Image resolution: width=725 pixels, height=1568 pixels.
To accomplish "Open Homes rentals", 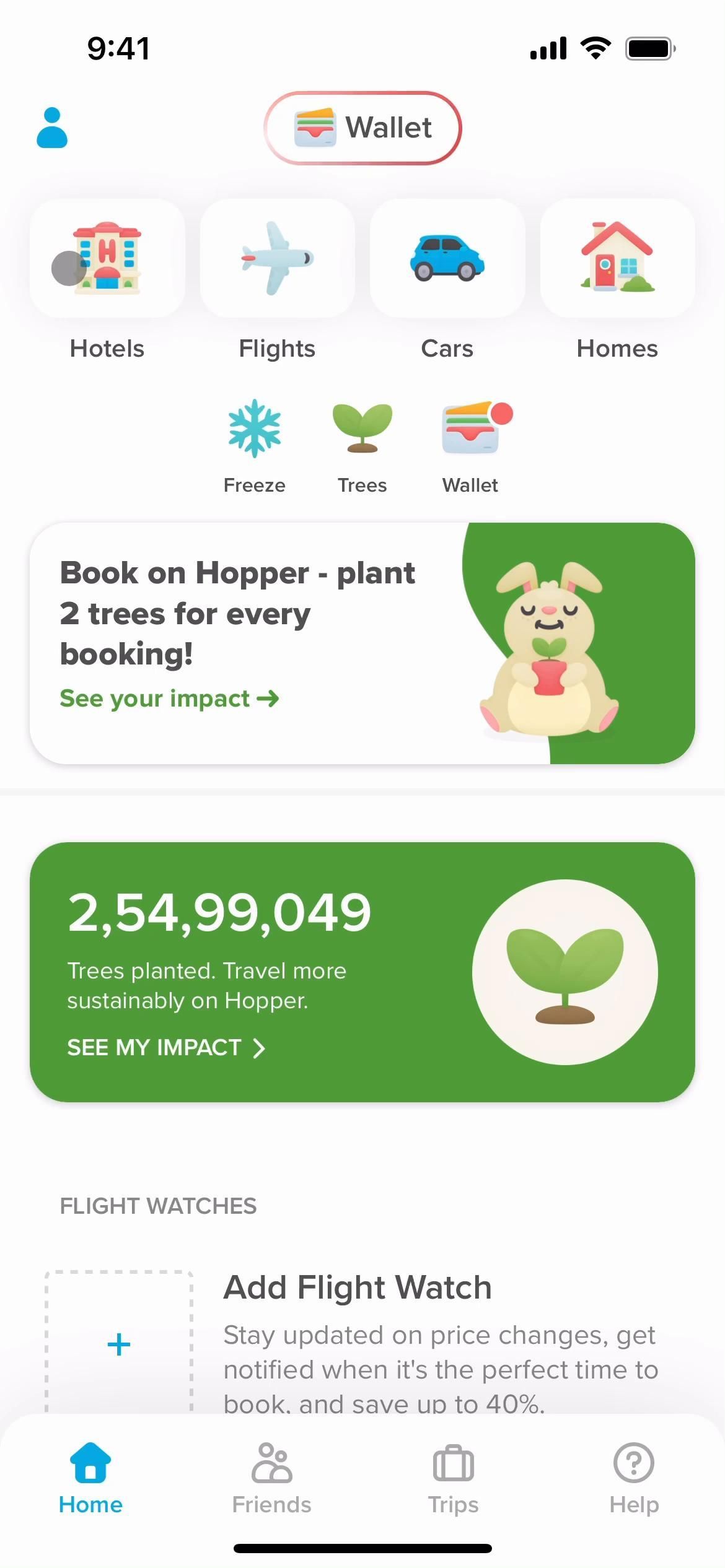I will coord(617,259).
